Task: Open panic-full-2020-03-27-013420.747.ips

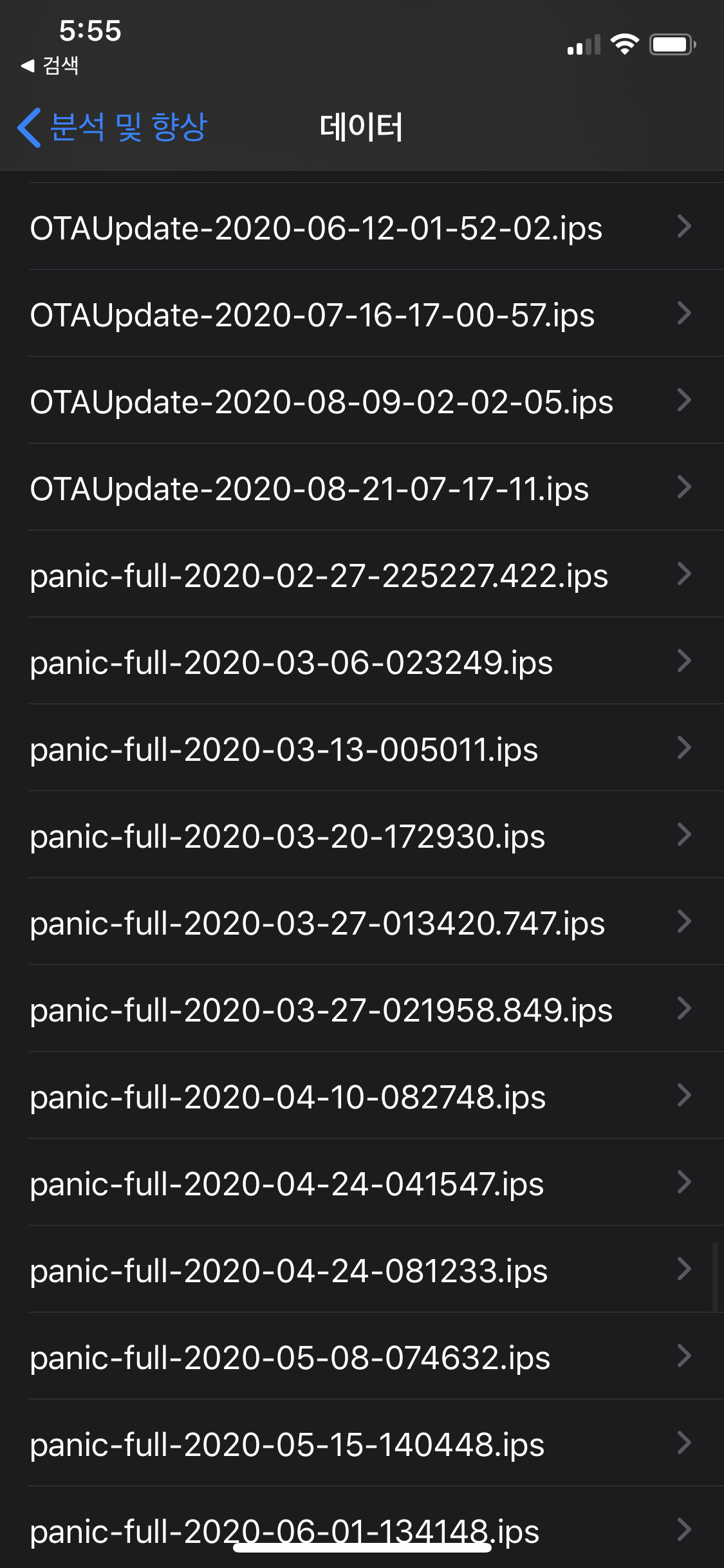Action: (360, 922)
